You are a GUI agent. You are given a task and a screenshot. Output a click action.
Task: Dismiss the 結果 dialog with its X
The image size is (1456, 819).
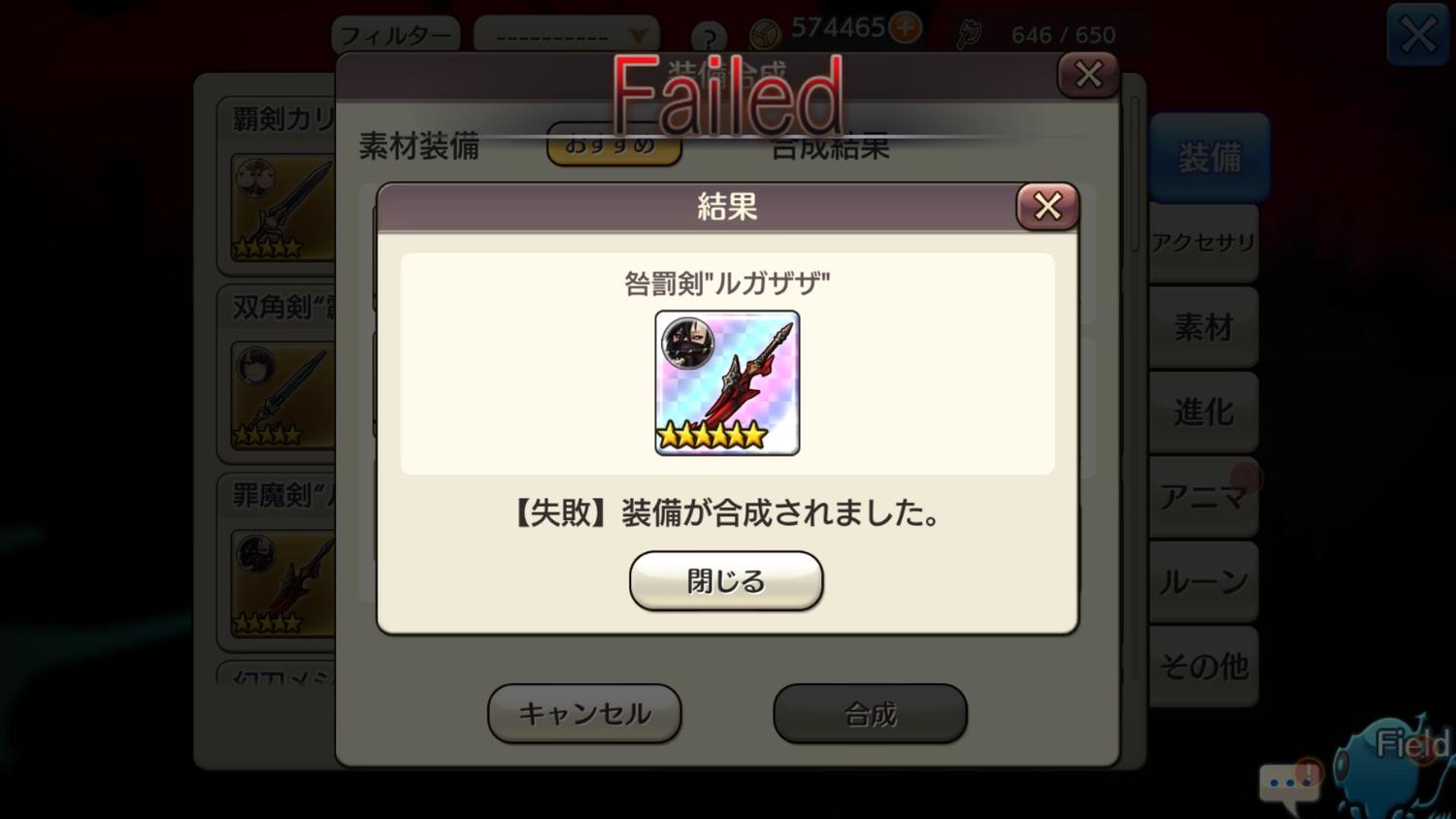[1046, 206]
